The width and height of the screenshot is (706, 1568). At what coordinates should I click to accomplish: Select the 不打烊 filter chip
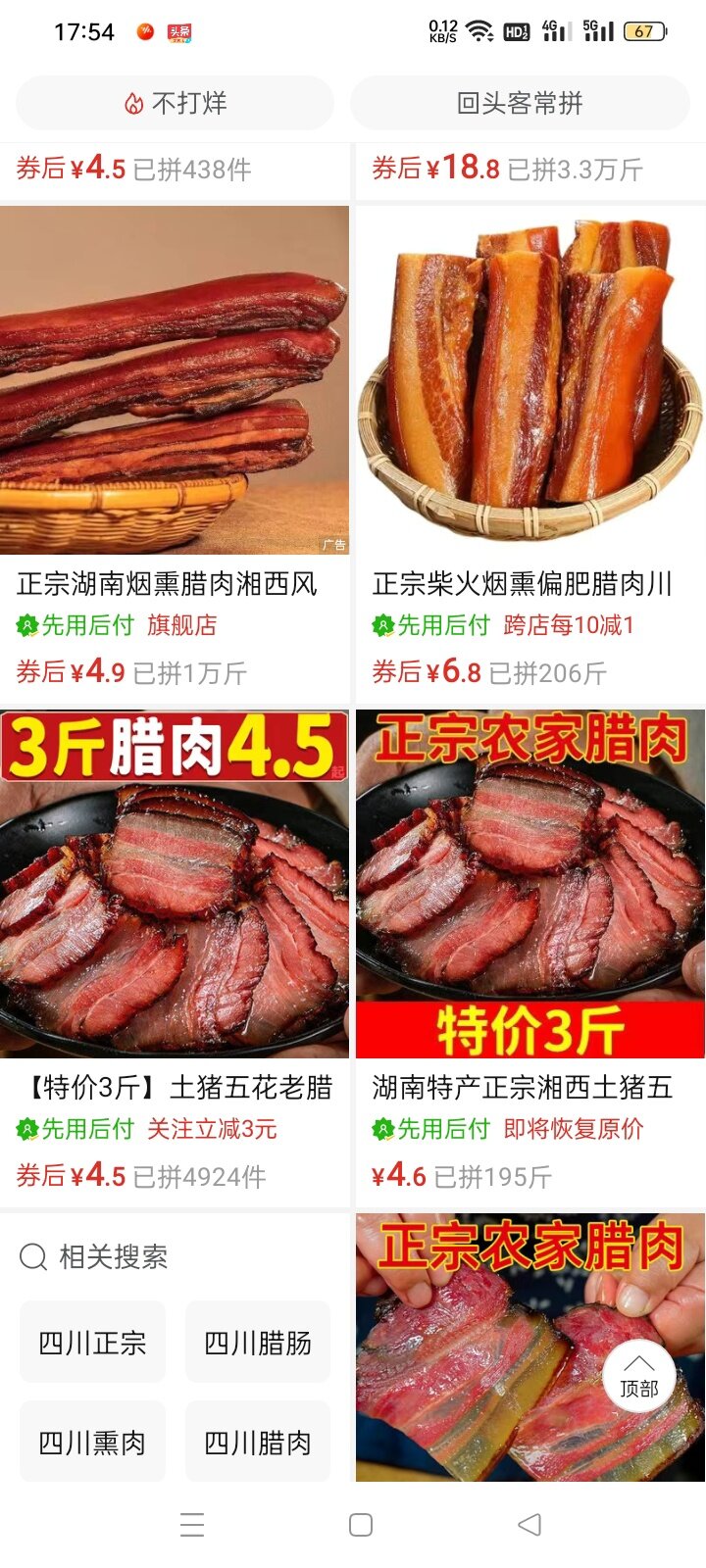[x=175, y=103]
